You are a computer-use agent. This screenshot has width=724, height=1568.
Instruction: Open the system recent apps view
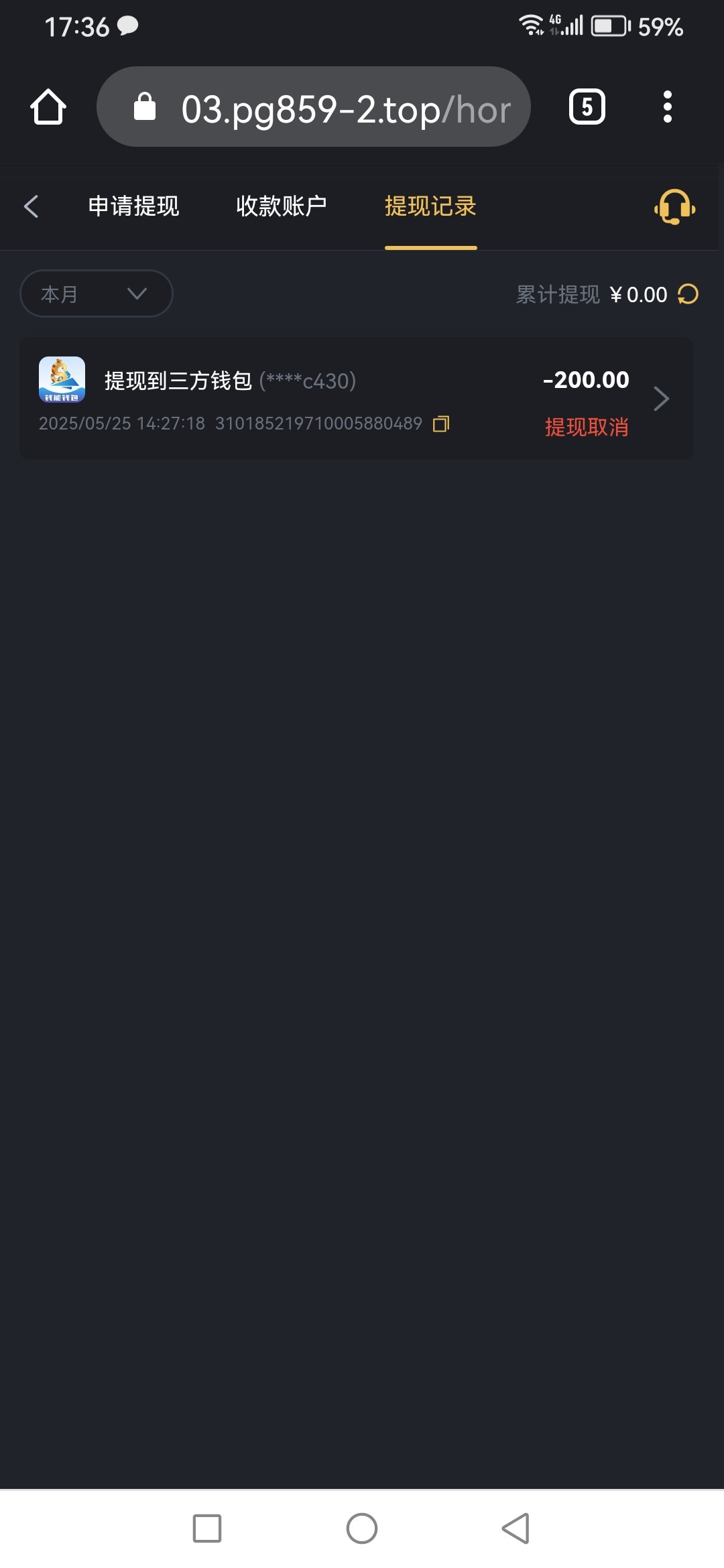point(207,1528)
